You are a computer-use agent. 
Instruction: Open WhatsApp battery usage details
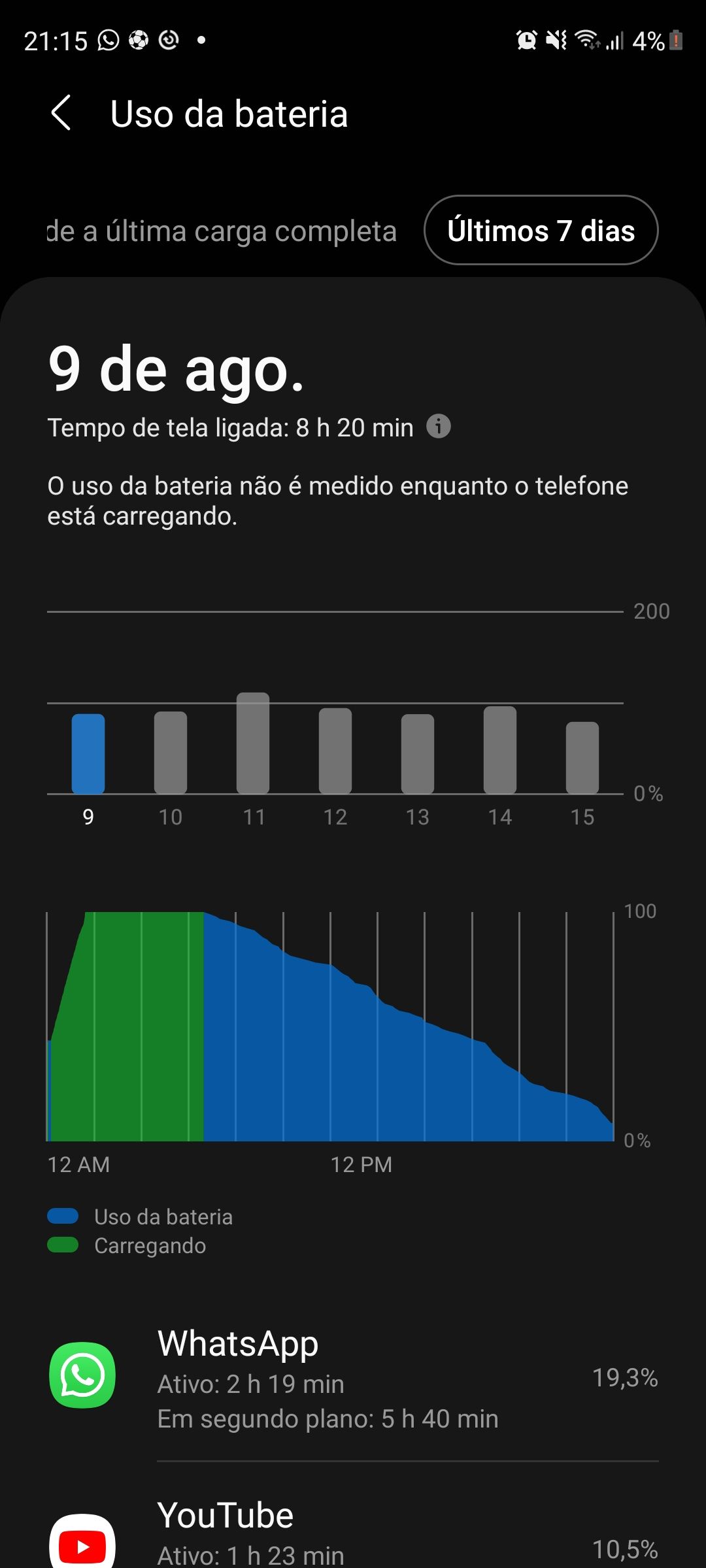point(353,1379)
